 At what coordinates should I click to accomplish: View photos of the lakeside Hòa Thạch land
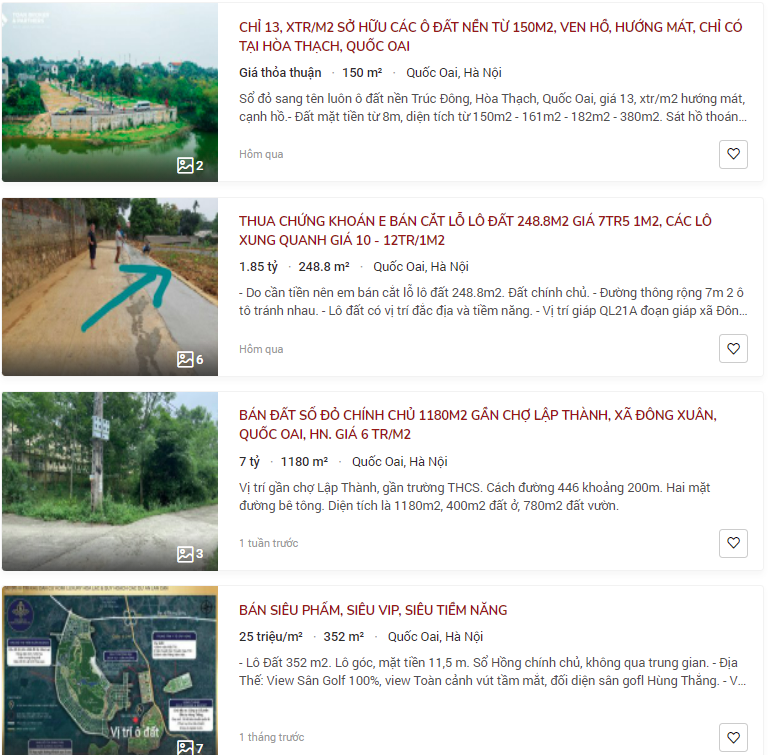[109, 93]
